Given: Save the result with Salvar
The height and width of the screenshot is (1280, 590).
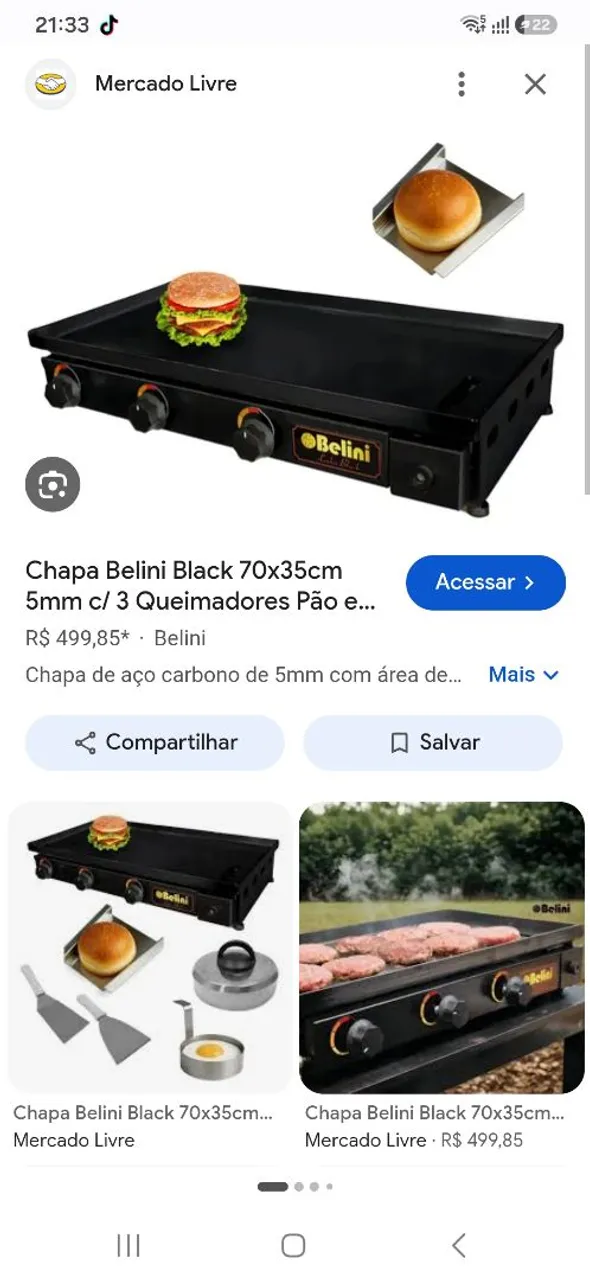Looking at the screenshot, I should pyautogui.click(x=433, y=743).
